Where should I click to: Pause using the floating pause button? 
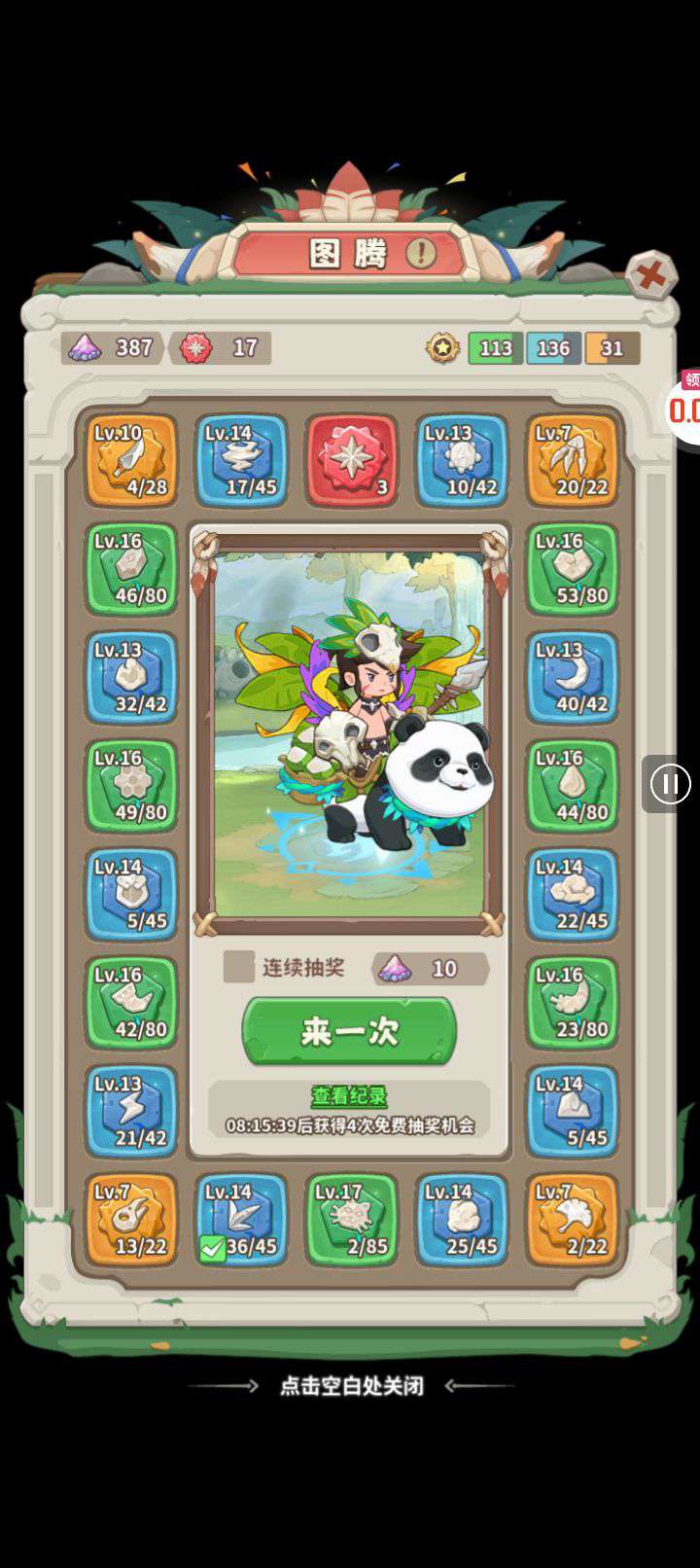pos(669,784)
